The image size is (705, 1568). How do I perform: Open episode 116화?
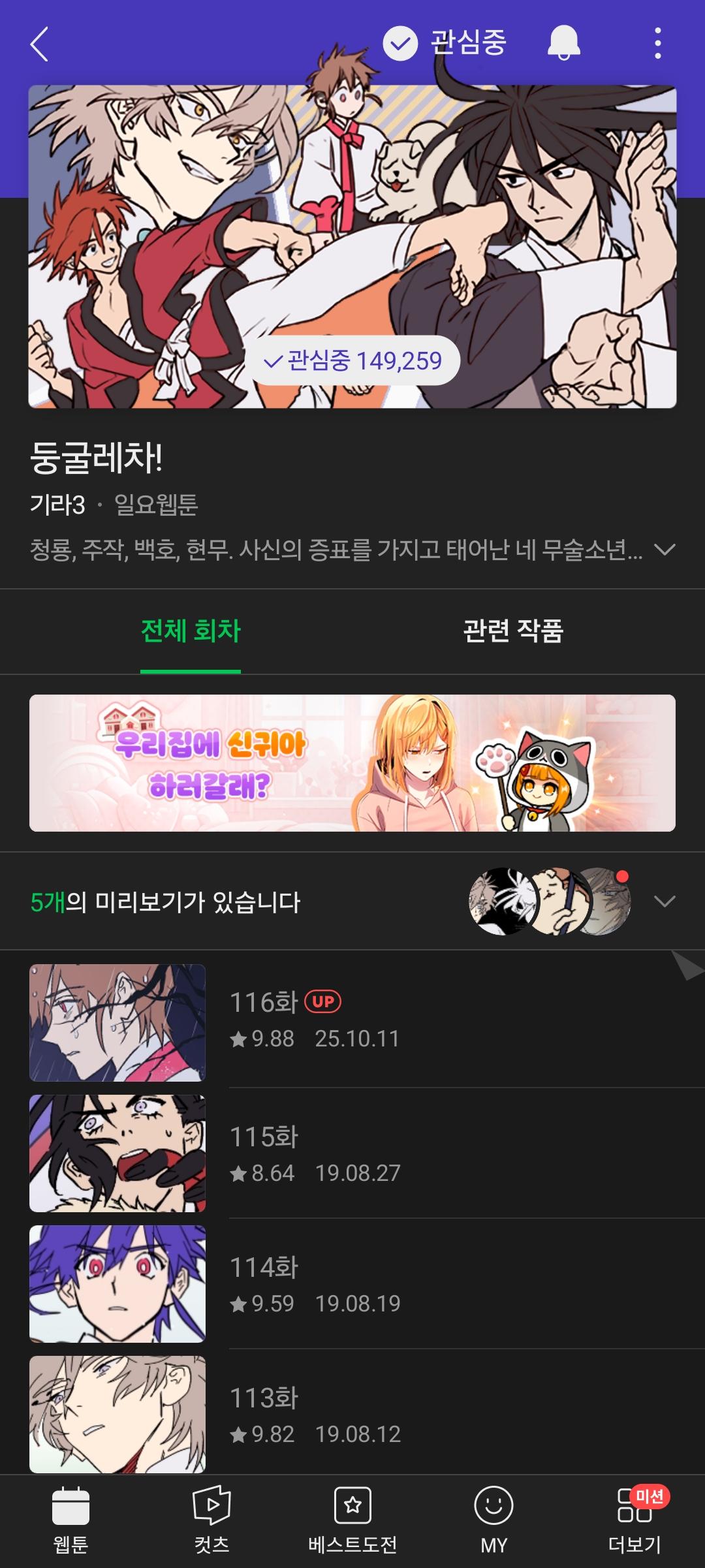[352, 1022]
